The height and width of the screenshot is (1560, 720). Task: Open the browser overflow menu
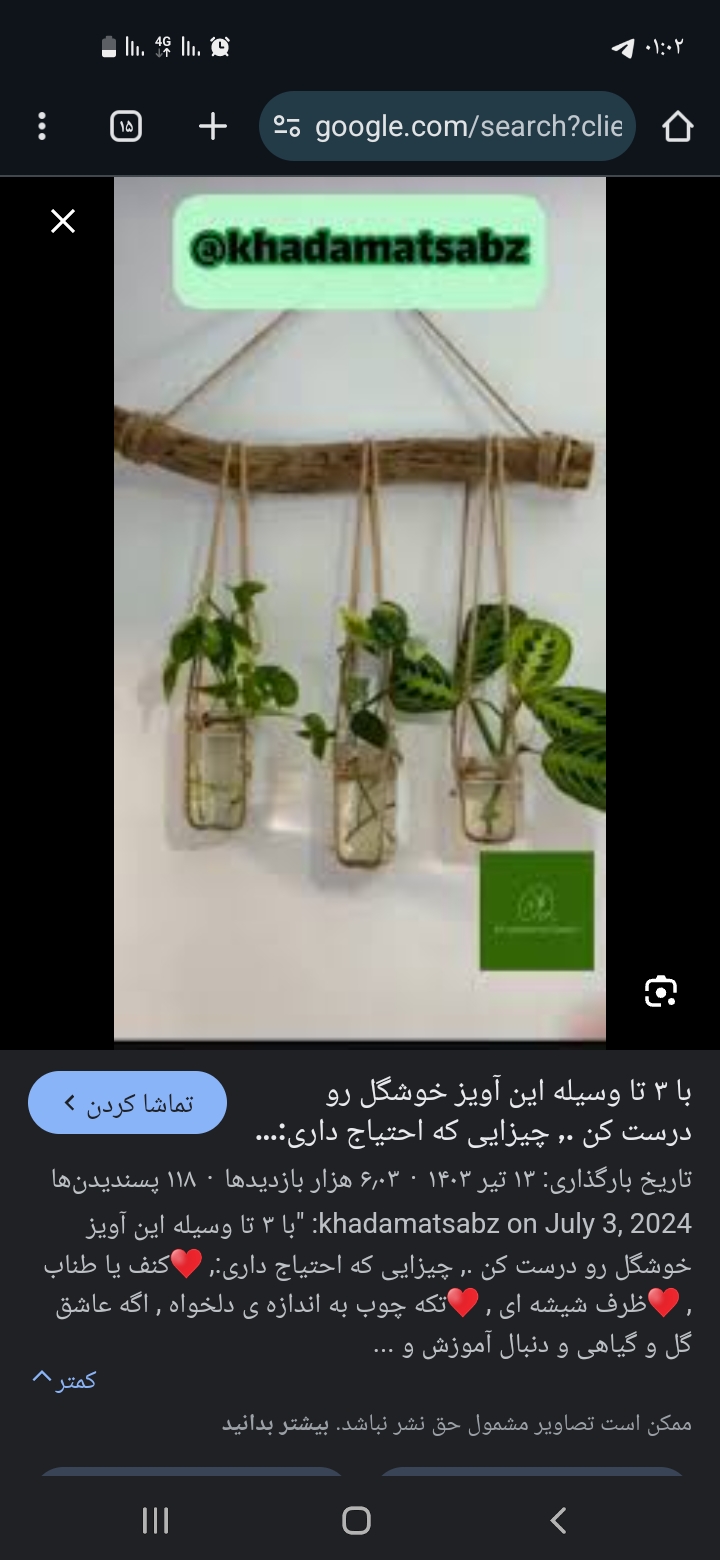click(42, 126)
